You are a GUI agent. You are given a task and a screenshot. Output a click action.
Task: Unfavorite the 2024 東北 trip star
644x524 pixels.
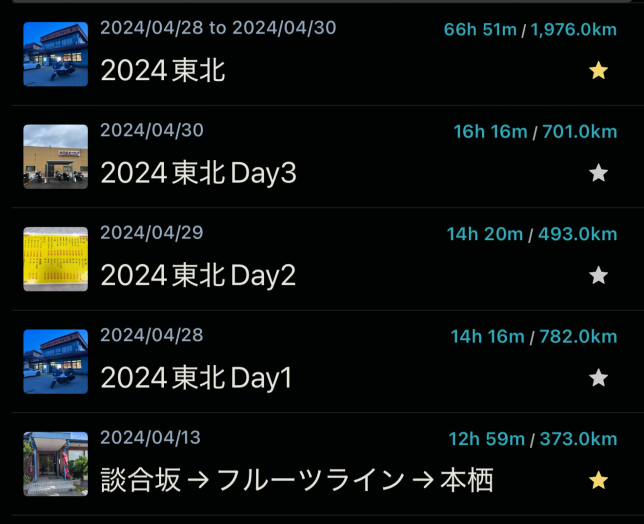(598, 70)
